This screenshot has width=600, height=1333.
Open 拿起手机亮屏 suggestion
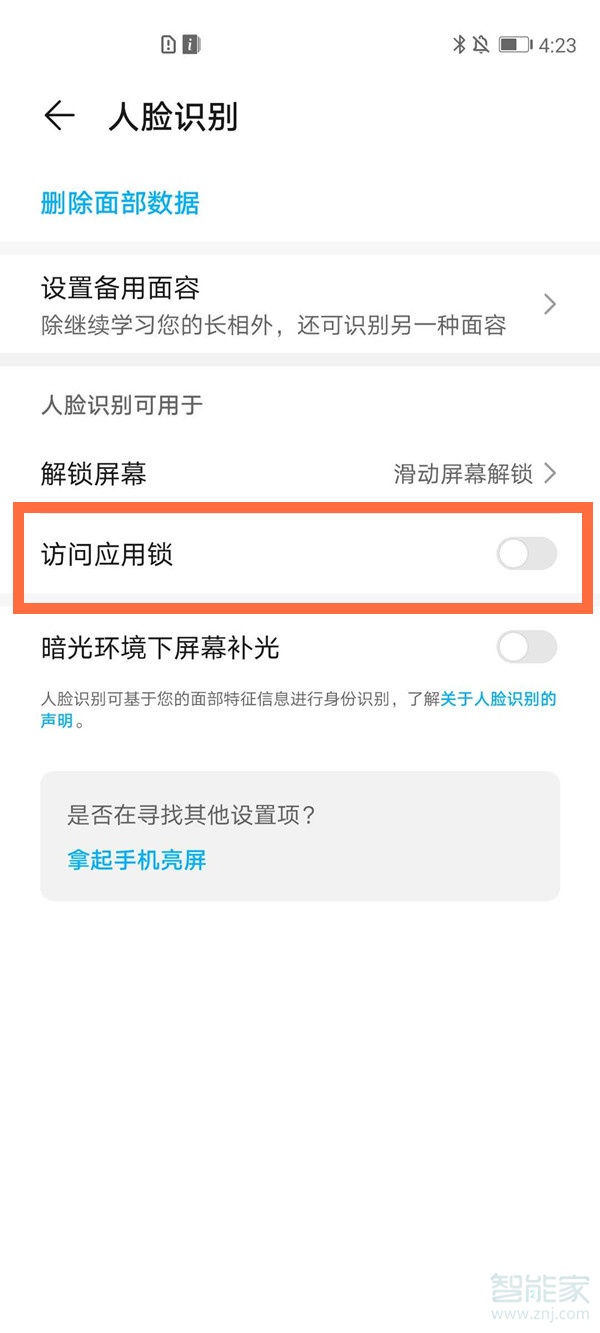click(x=137, y=859)
